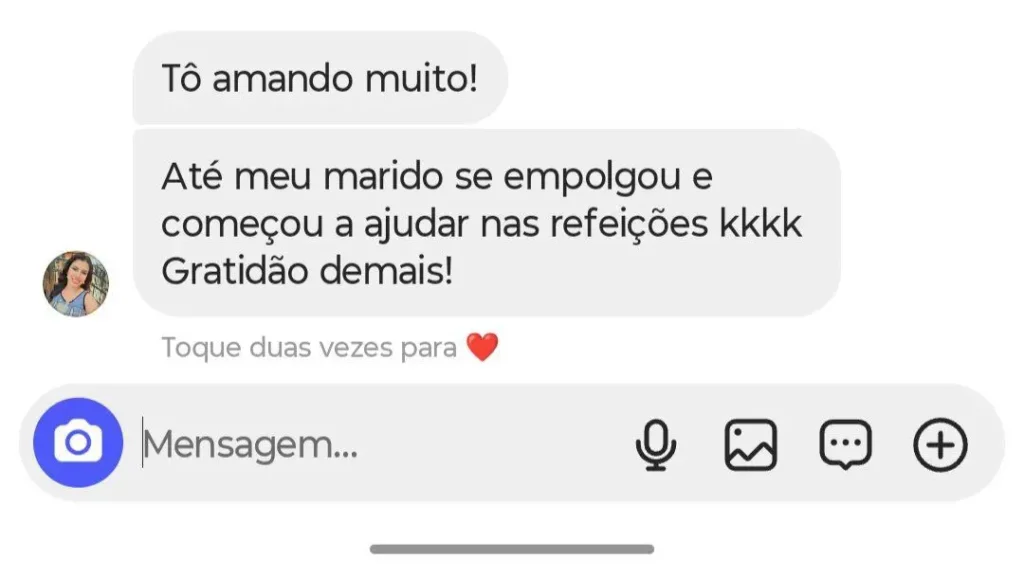This screenshot has height=578, width=1024.
Task: Open more options with the plus icon
Action: tap(940, 444)
